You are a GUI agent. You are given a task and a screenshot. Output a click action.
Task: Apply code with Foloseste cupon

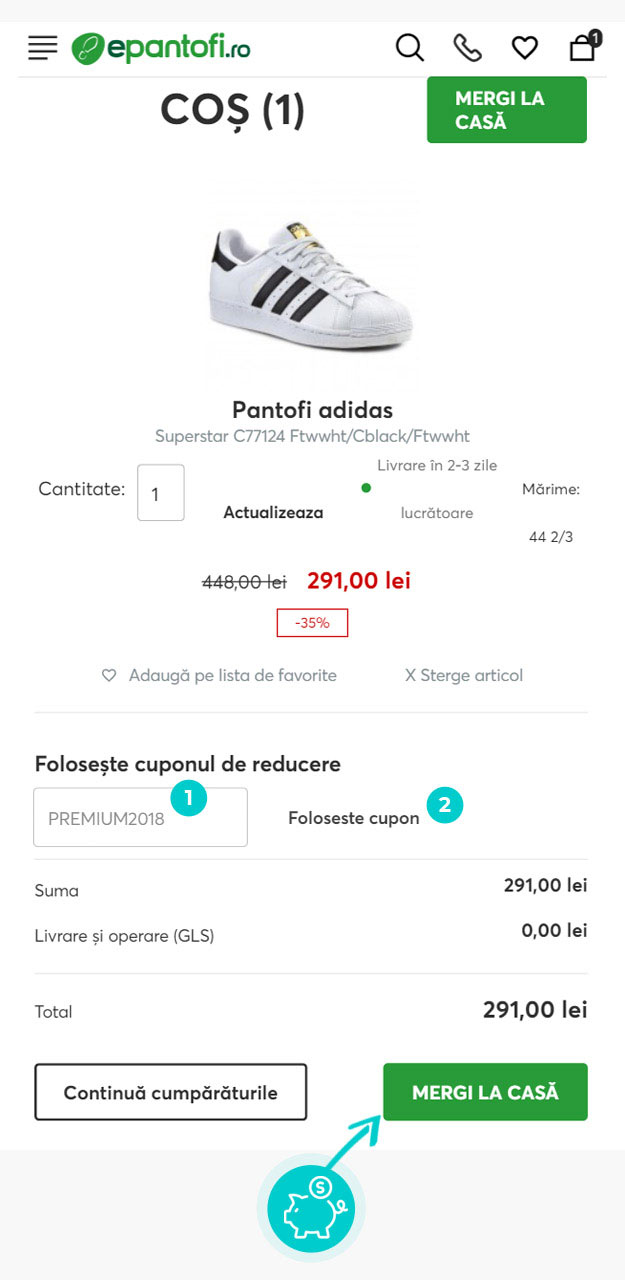pyautogui.click(x=354, y=818)
